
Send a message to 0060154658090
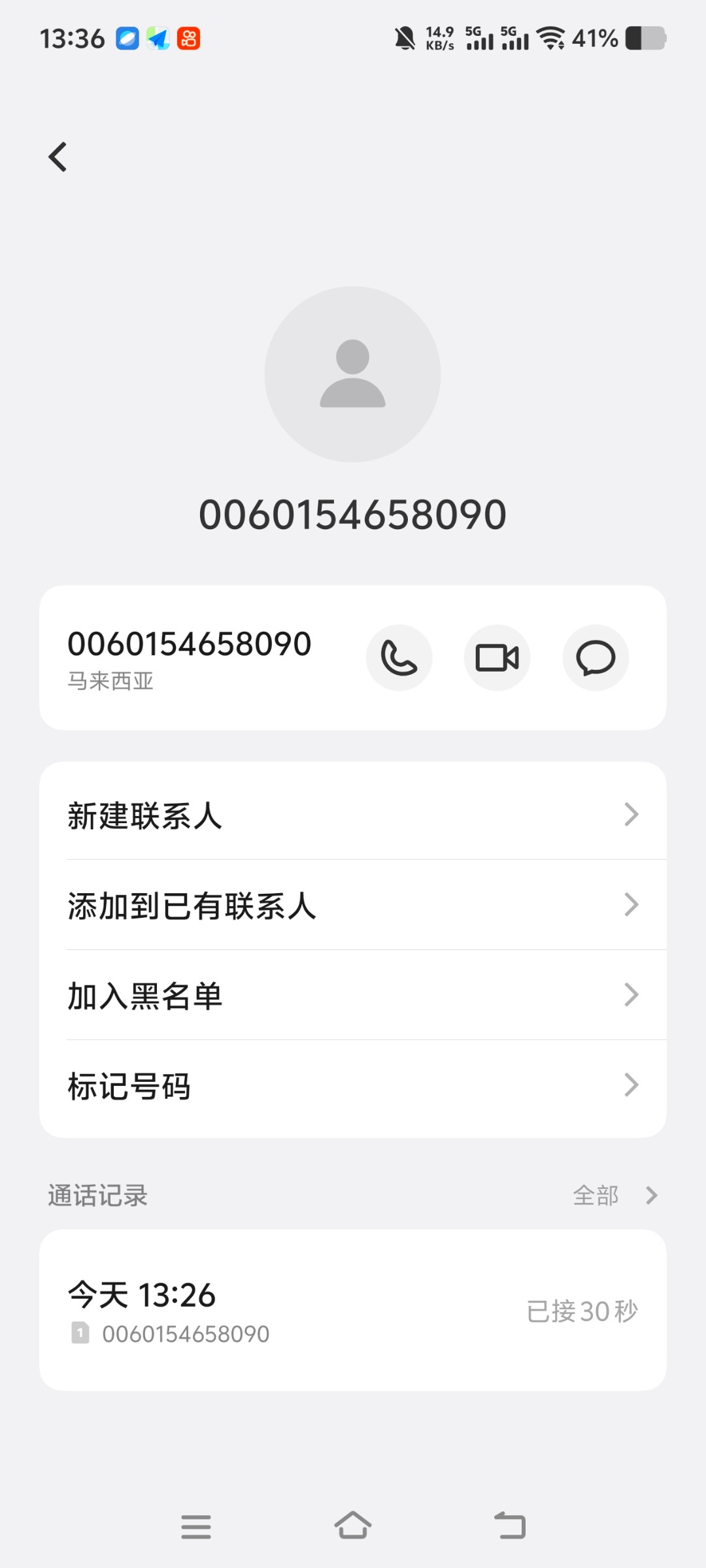click(596, 658)
